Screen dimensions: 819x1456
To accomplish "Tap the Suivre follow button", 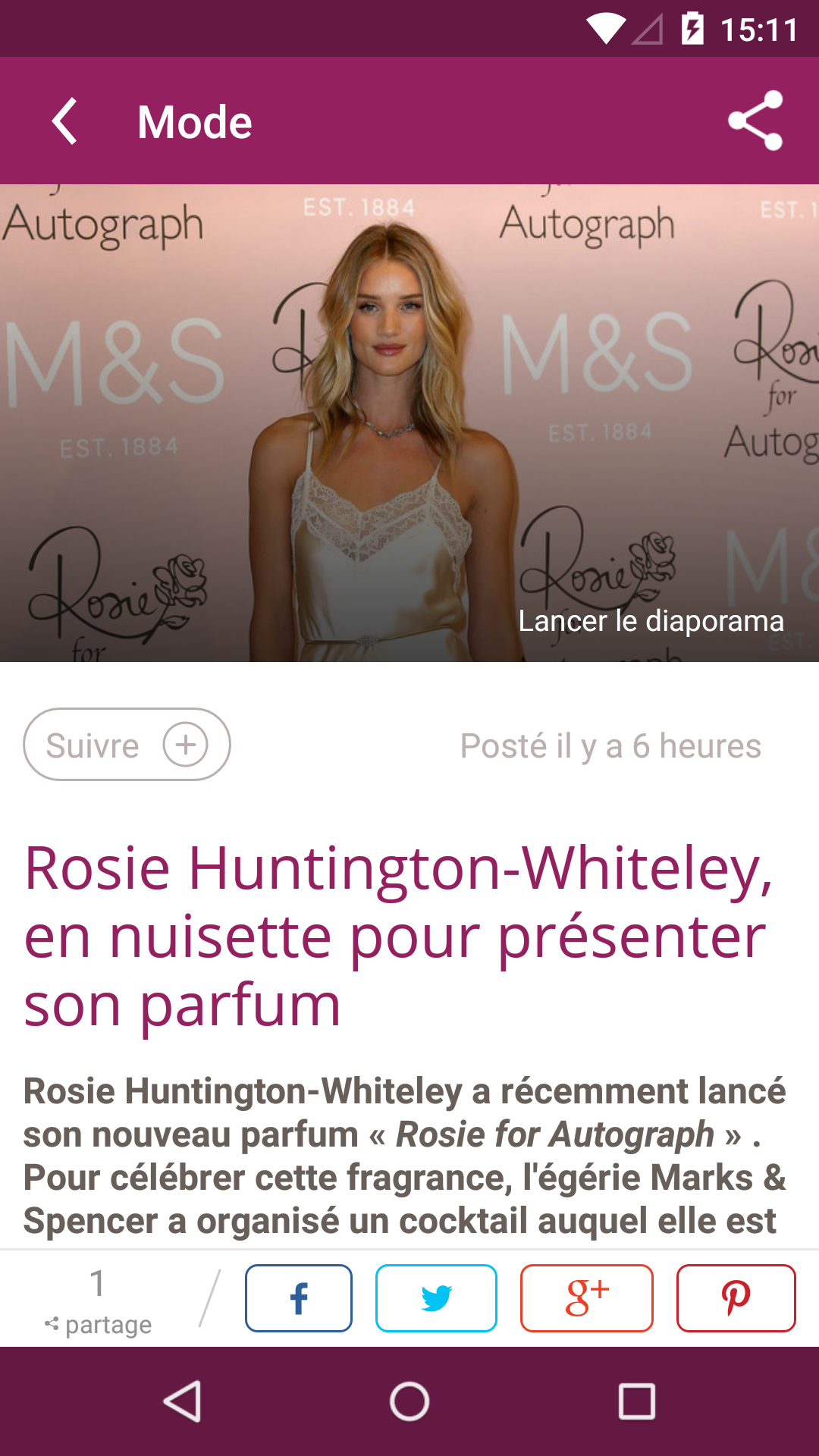I will coord(127,745).
